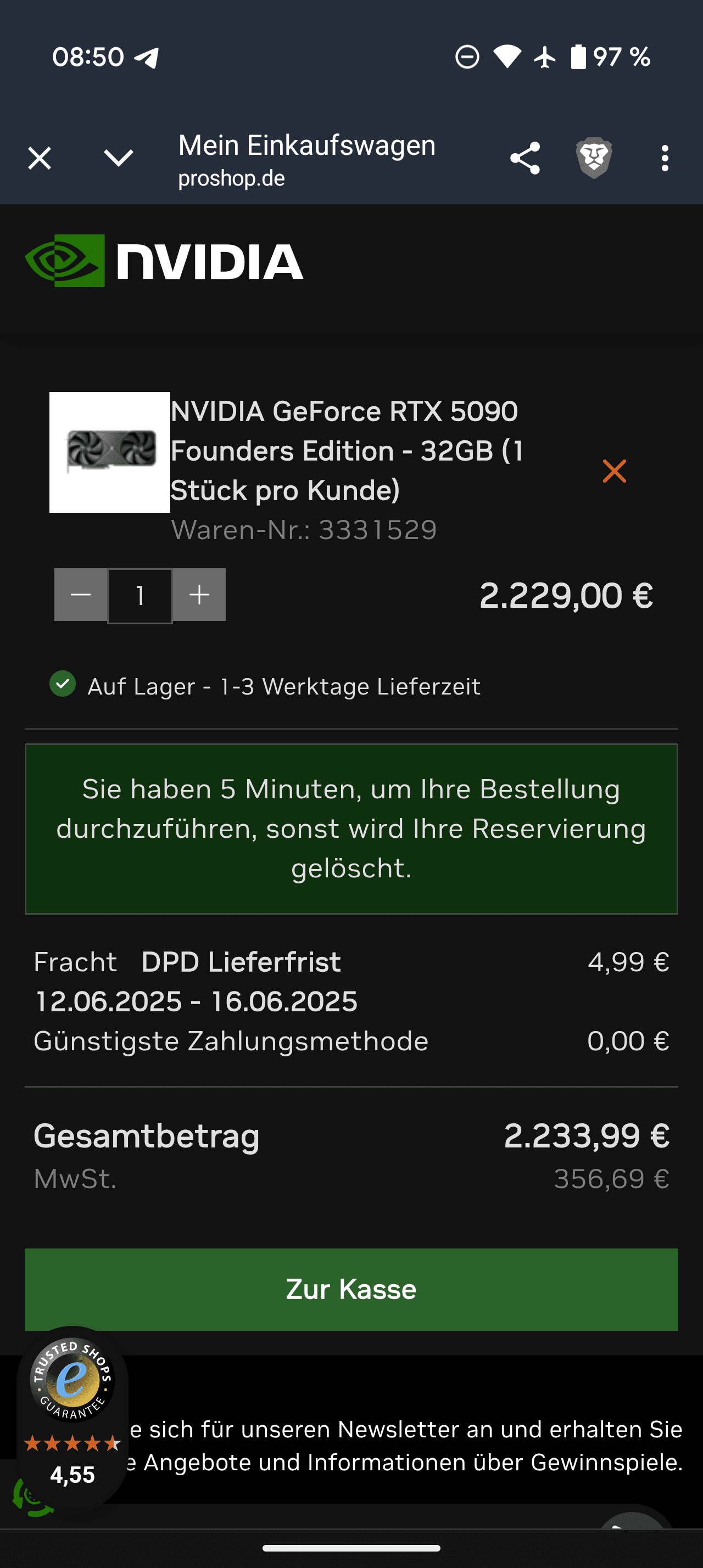Remove the RTX 5090 from the cart
The height and width of the screenshot is (1568, 703).
tap(614, 471)
